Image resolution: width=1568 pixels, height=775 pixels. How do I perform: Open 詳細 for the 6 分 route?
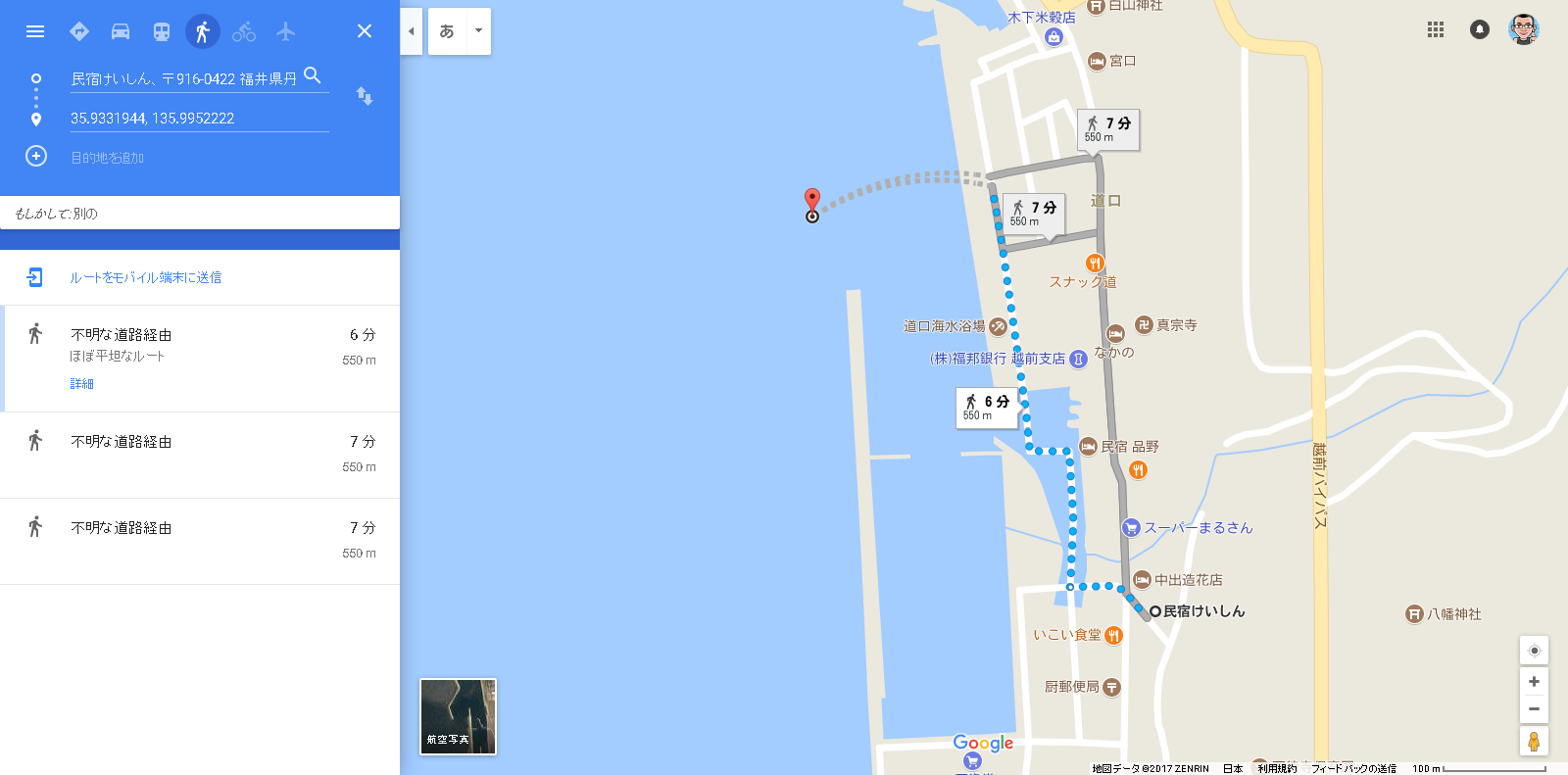[81, 384]
